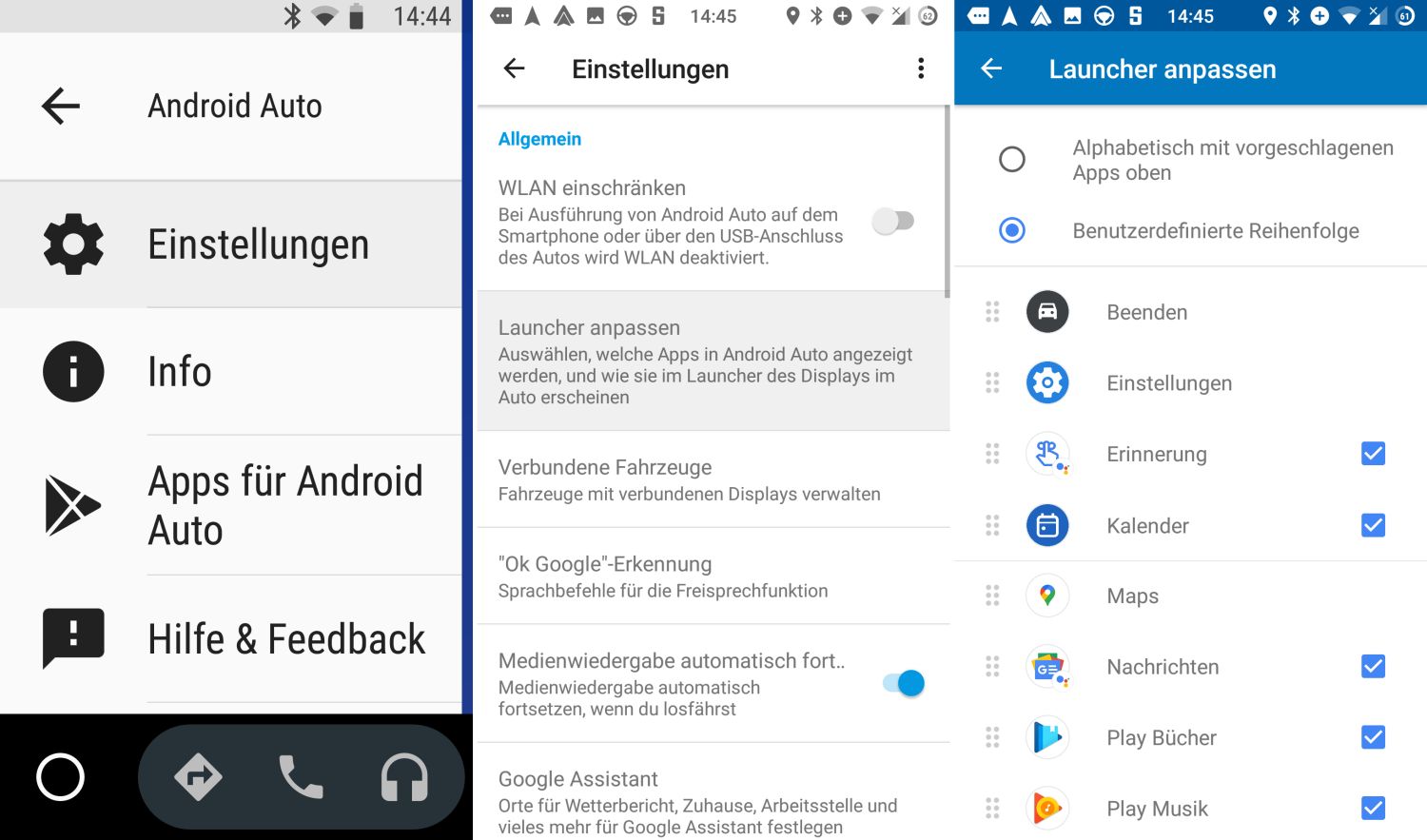Select Benutzerdefinierte Reihenfolge option
The width and height of the screenshot is (1427, 840).
(1012, 230)
